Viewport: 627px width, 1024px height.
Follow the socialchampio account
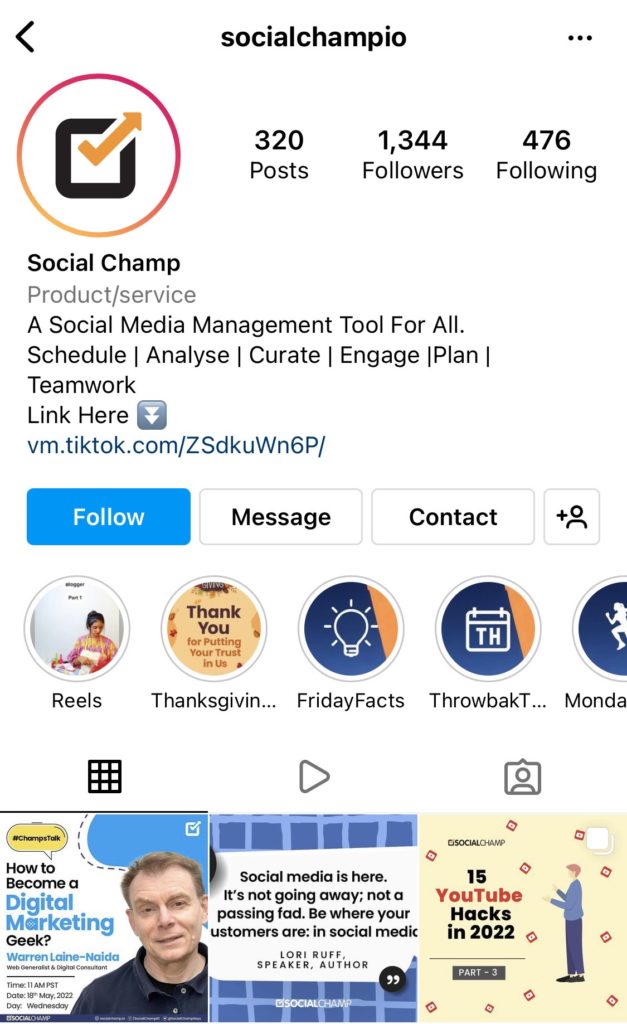click(x=108, y=517)
